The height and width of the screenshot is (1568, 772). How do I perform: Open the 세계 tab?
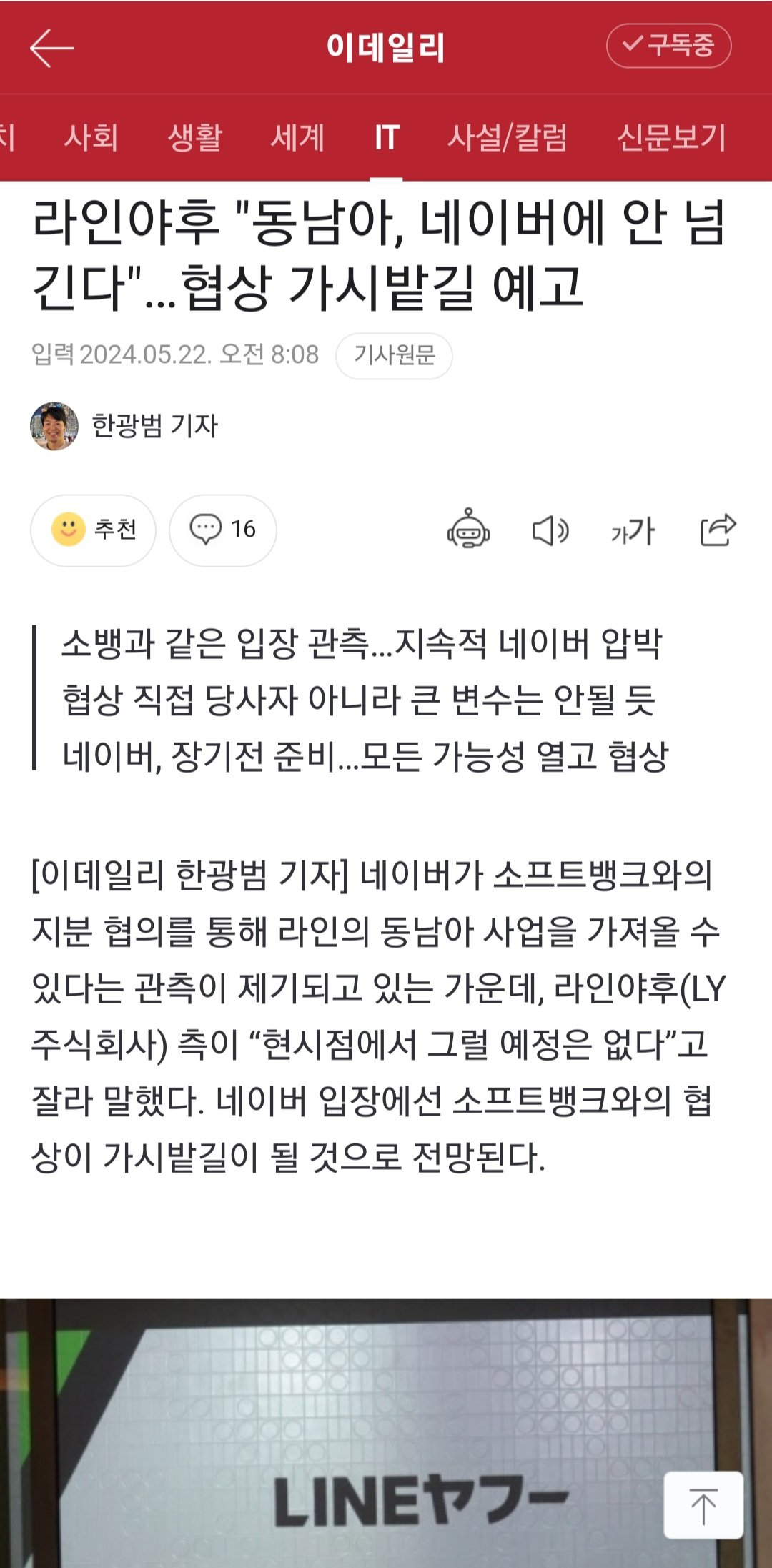point(297,137)
